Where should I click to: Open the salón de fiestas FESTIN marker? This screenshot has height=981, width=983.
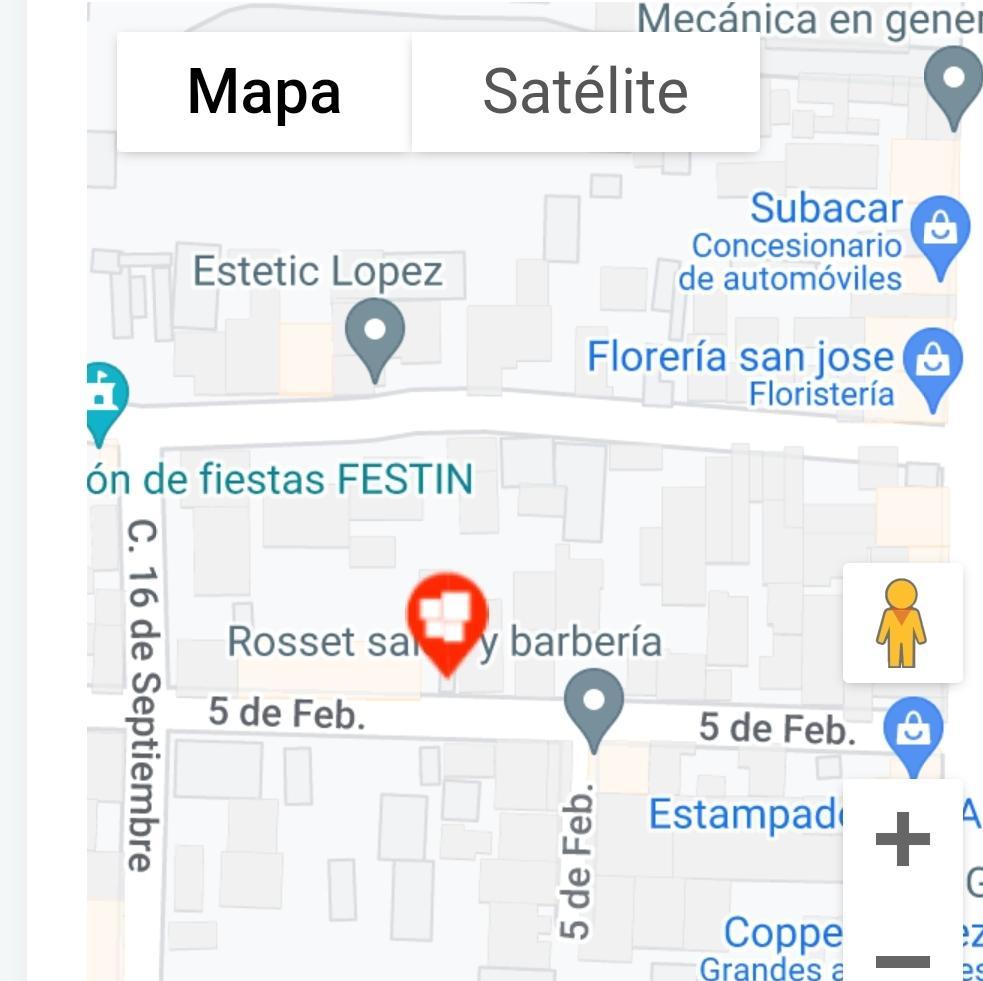point(103,396)
